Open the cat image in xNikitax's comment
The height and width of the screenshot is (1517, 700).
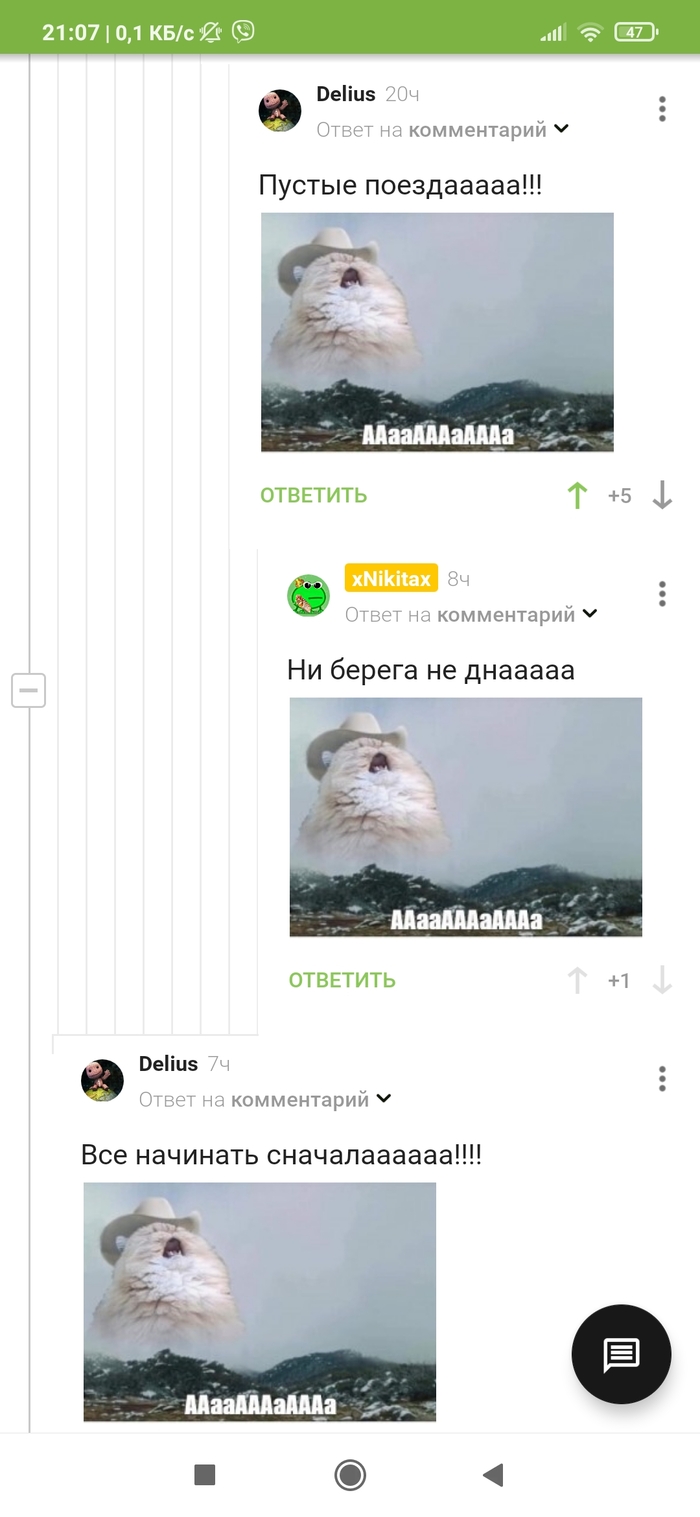[x=465, y=816]
